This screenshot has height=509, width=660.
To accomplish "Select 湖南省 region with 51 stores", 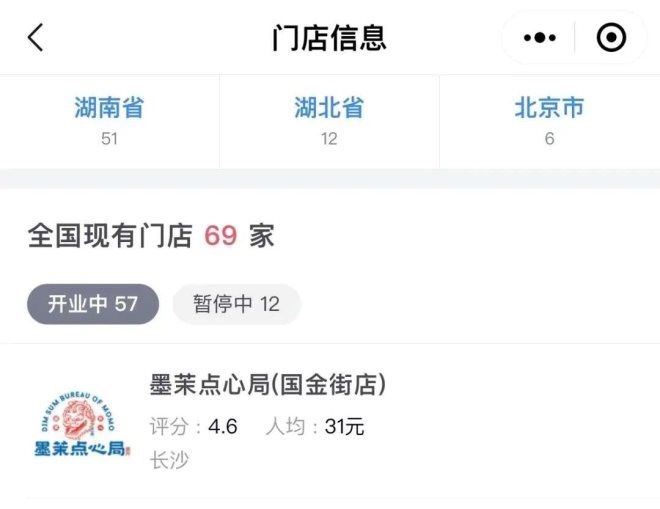I will pos(109,120).
